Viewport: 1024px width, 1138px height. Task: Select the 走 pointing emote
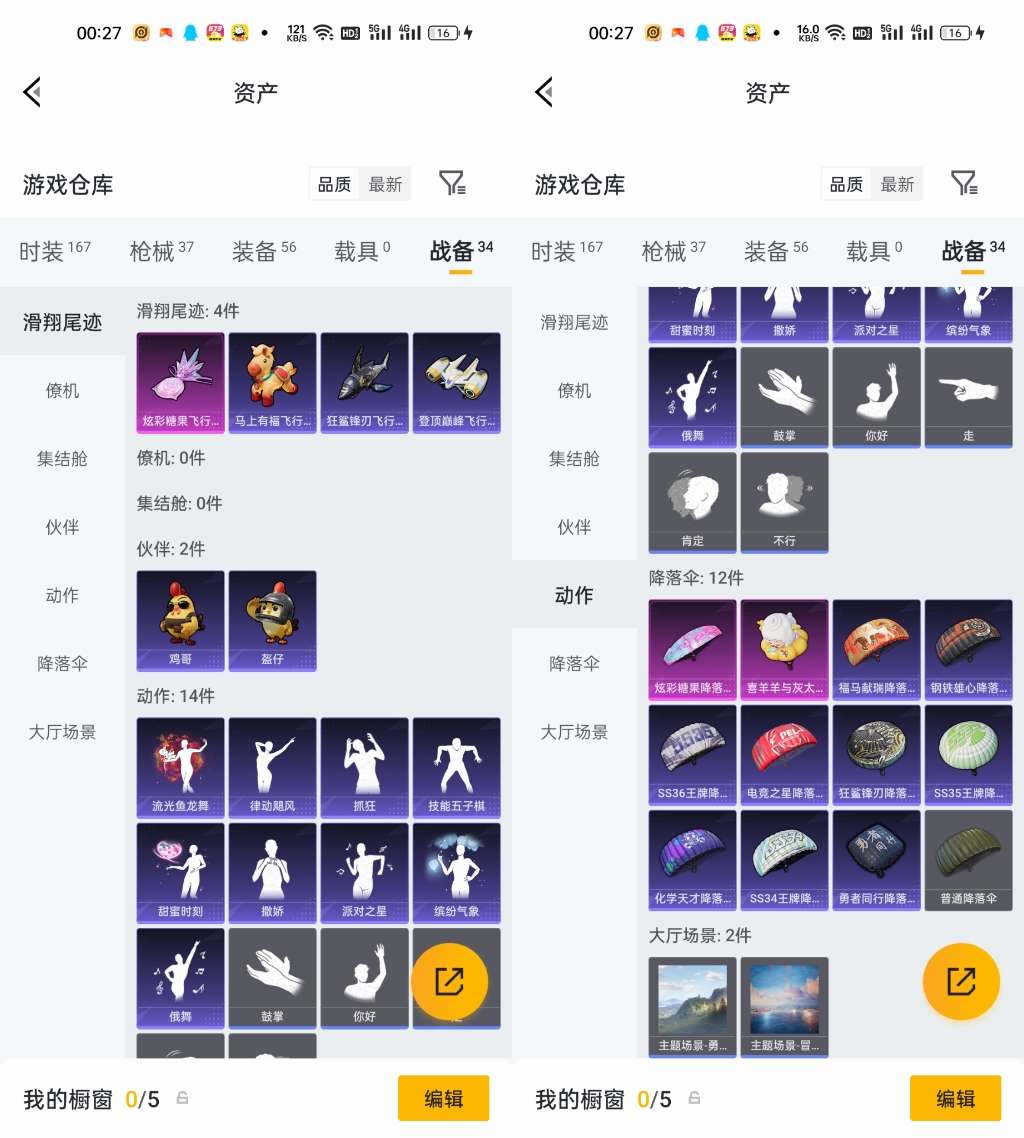click(967, 396)
